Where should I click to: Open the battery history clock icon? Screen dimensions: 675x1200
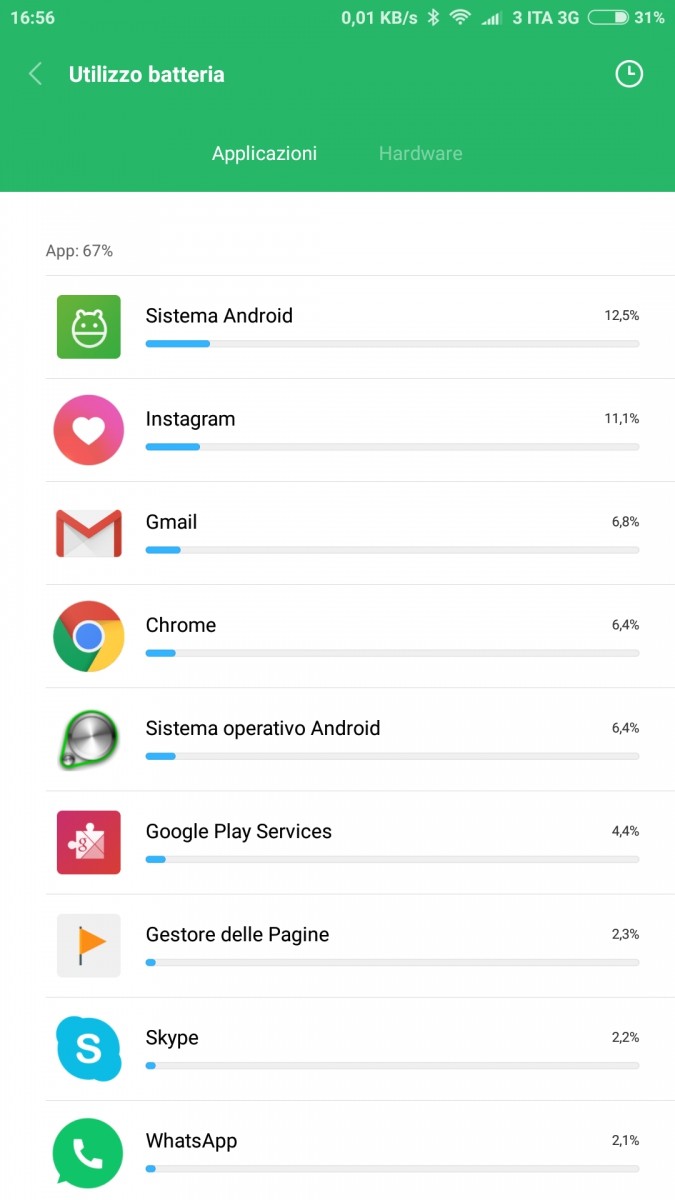point(629,74)
